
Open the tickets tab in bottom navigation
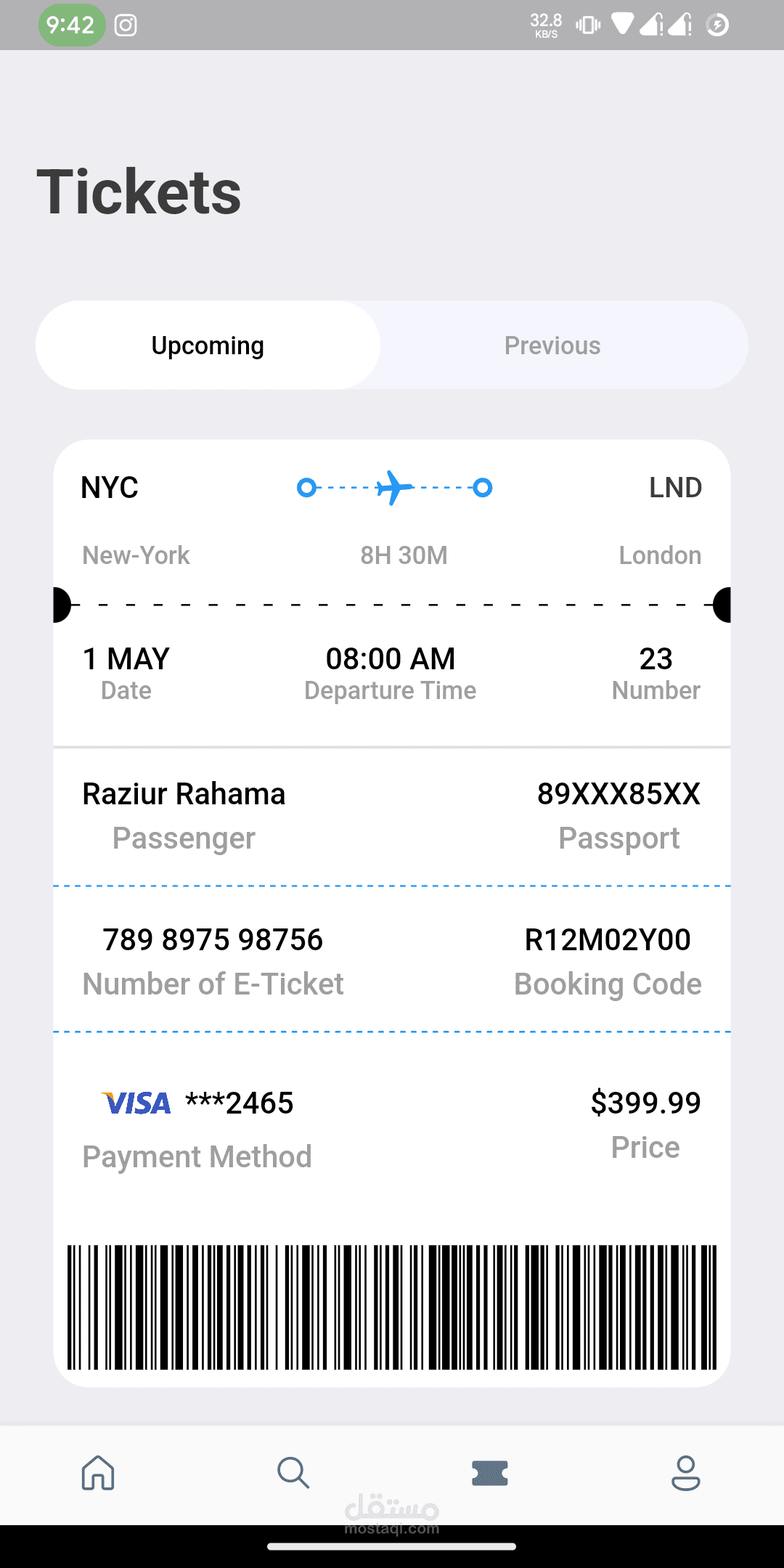tap(489, 1473)
